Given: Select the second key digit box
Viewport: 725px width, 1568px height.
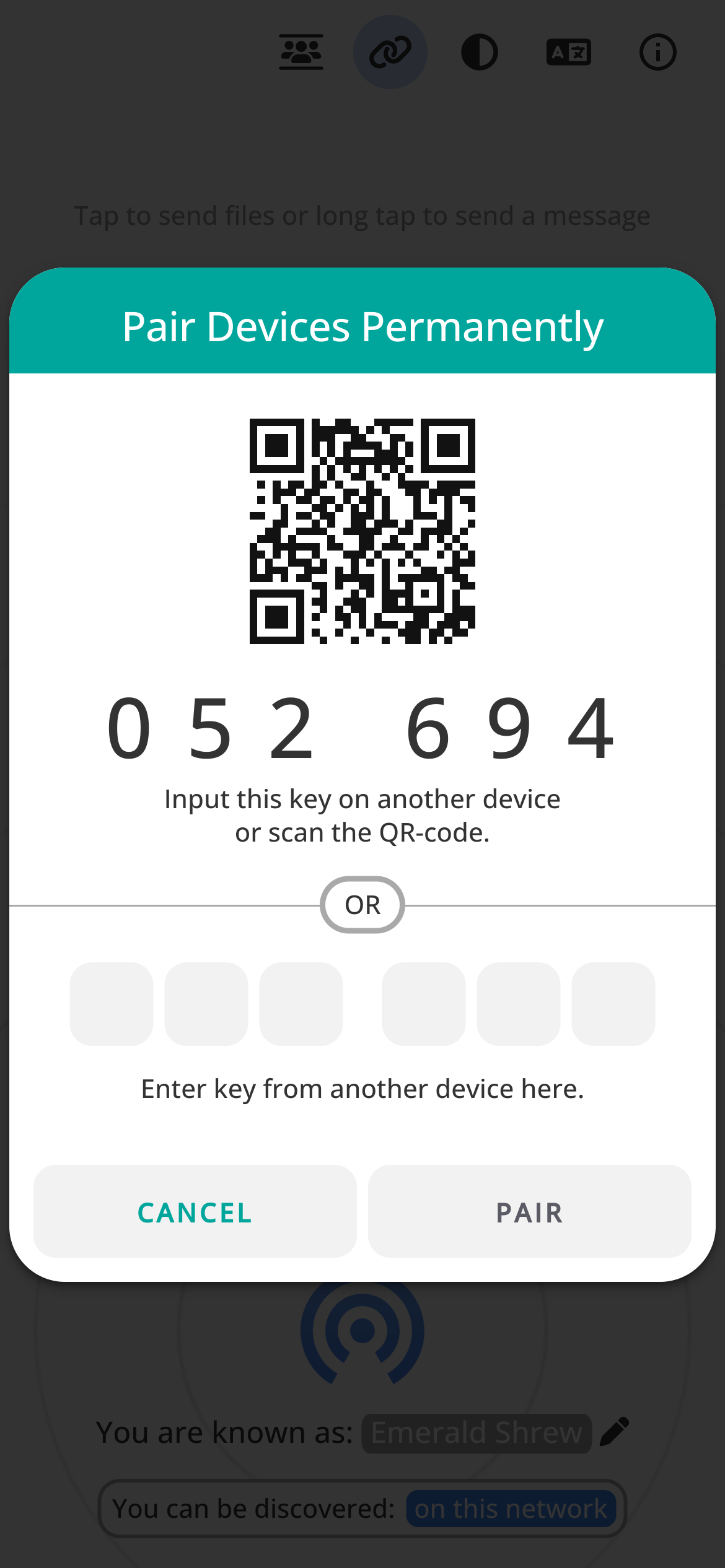Looking at the screenshot, I should [206, 1004].
